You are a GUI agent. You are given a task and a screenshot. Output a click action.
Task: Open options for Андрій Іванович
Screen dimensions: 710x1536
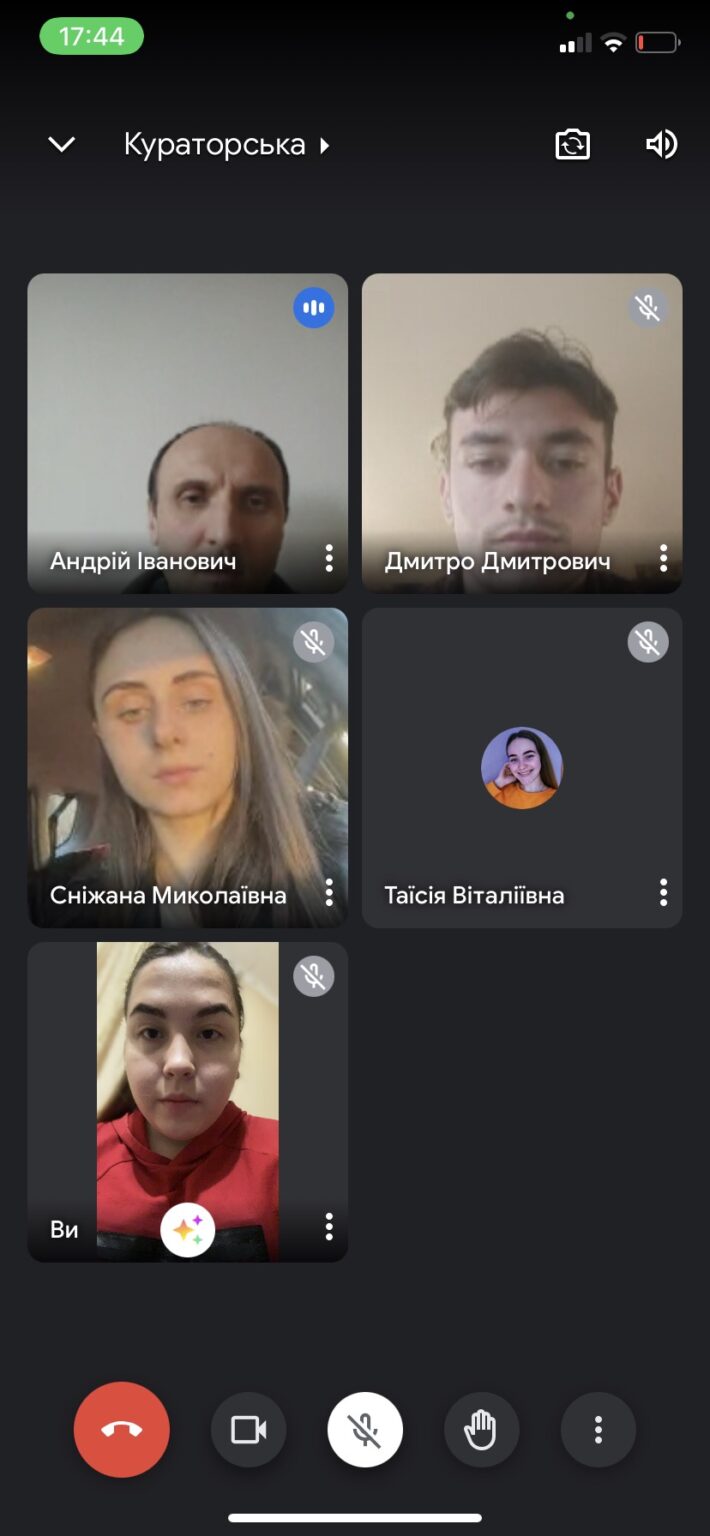(x=328, y=558)
